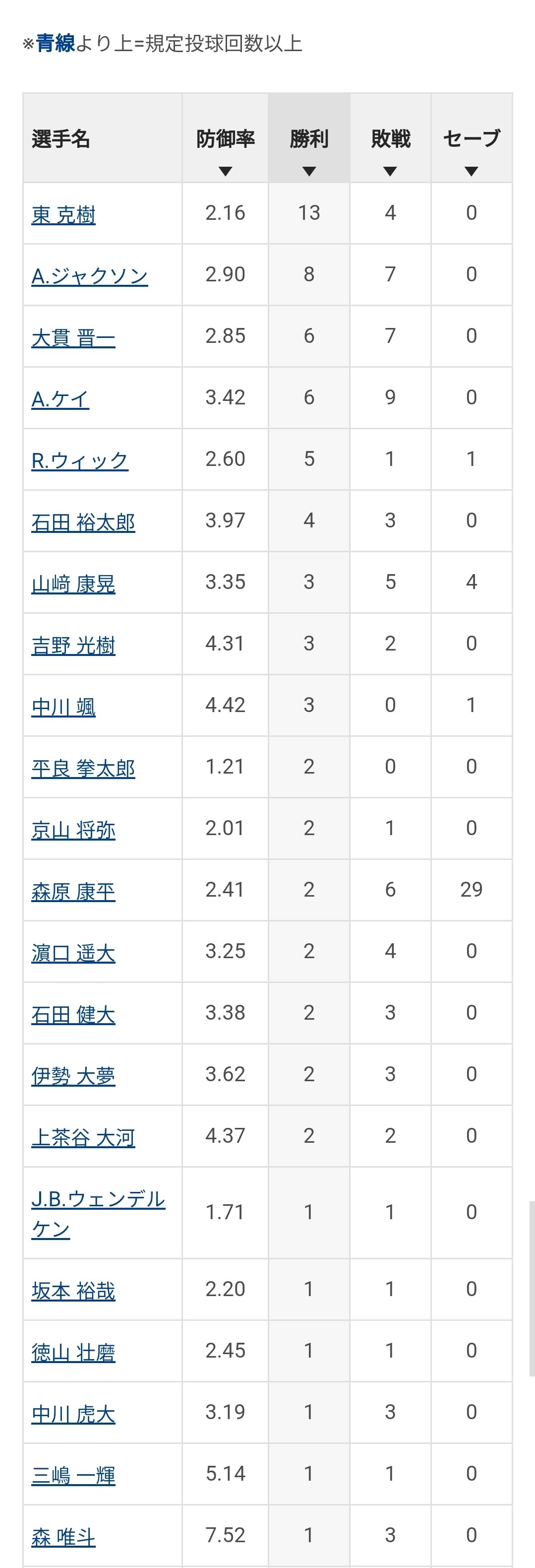The image size is (535, 1568).
Task: Open J.B.ウェンデルケン player page
Action: click(x=98, y=1214)
